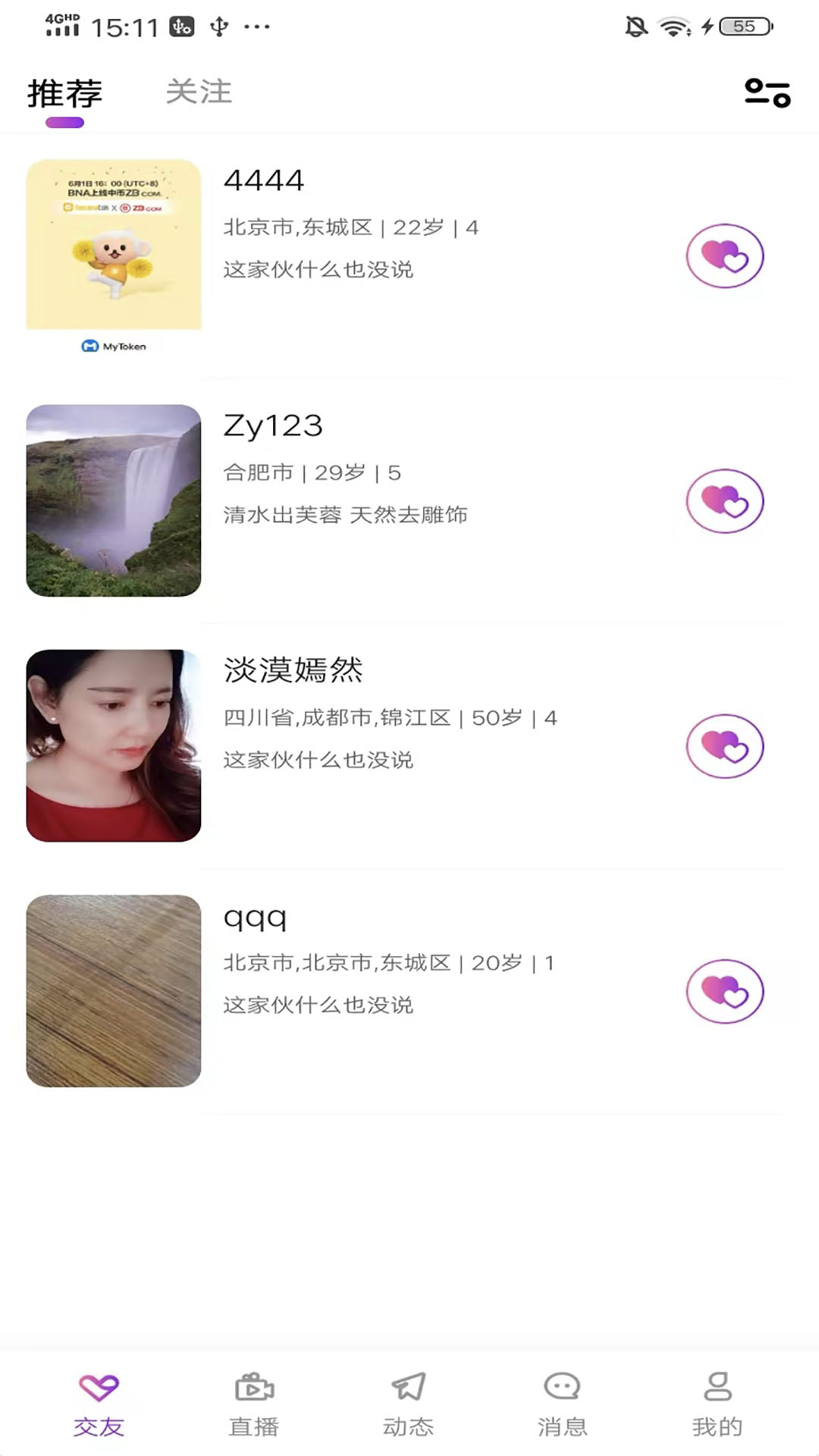Send a heart to user qqq

pos(724,992)
